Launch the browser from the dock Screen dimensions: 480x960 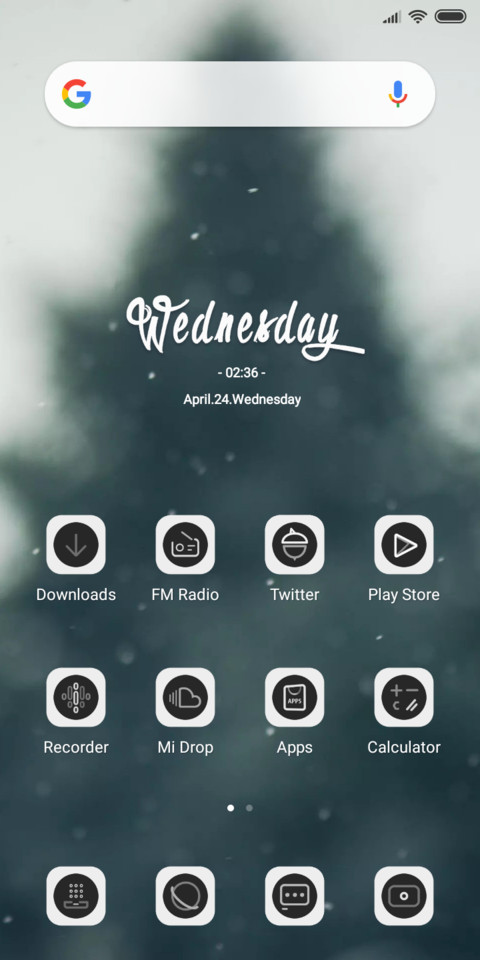pos(185,896)
